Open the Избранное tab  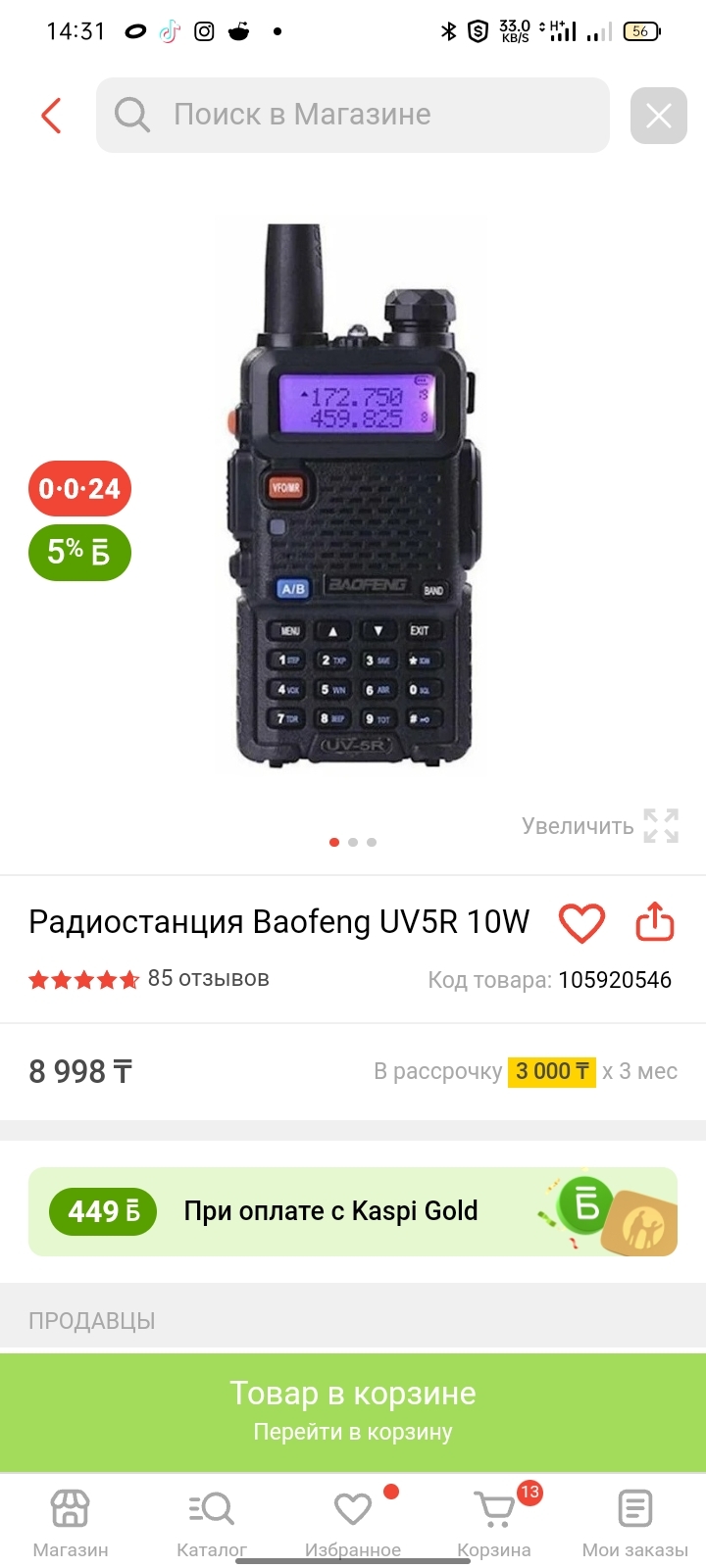(353, 1522)
